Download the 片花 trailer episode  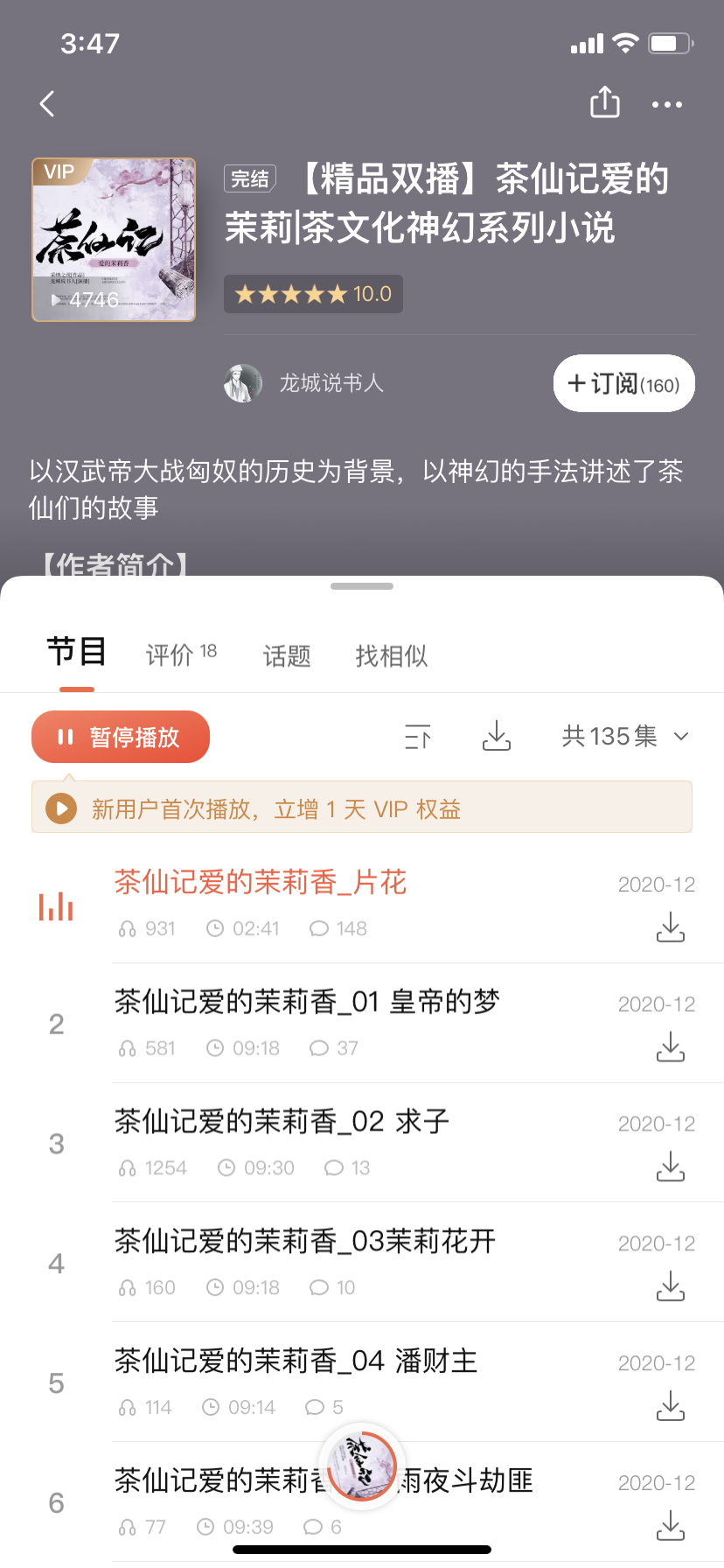[x=671, y=927]
